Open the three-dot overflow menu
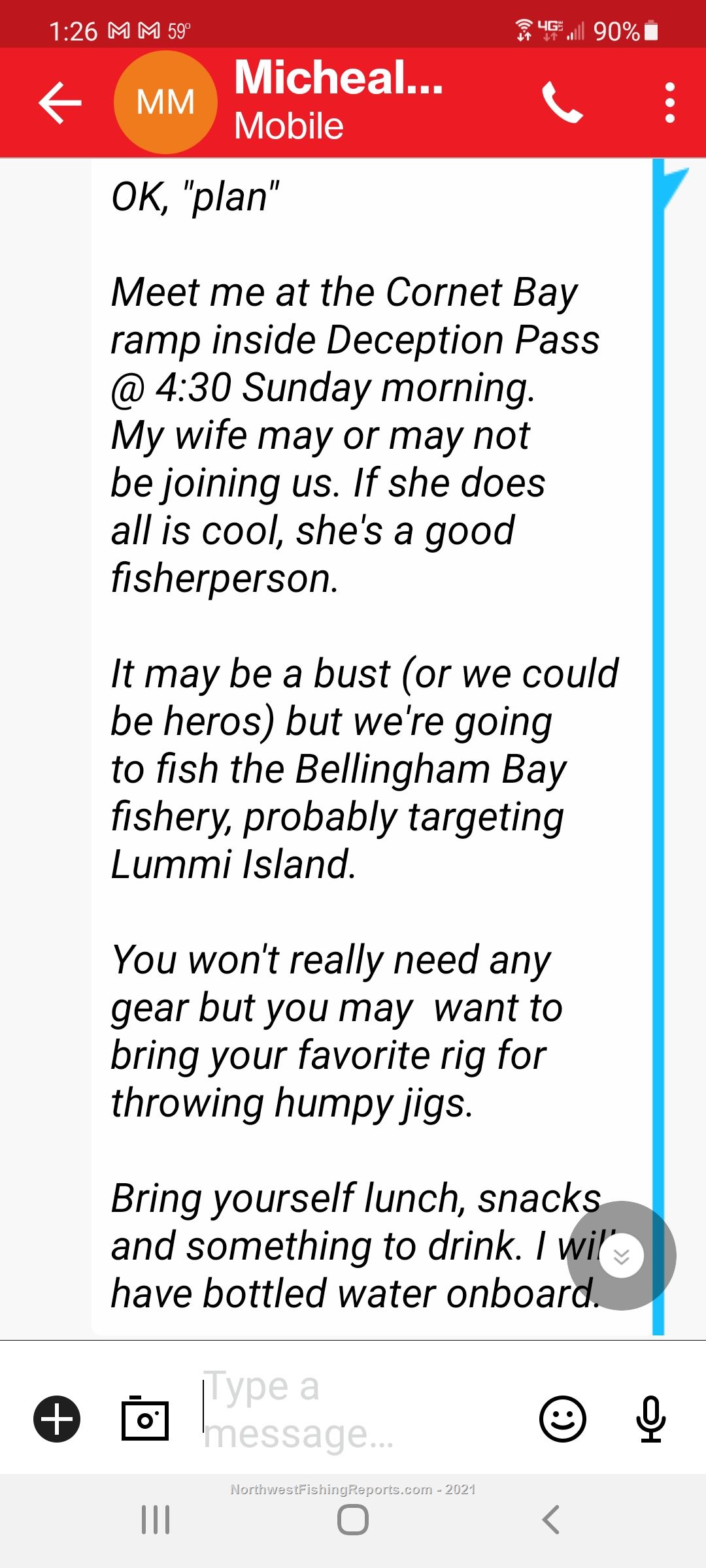 pyautogui.click(x=669, y=103)
